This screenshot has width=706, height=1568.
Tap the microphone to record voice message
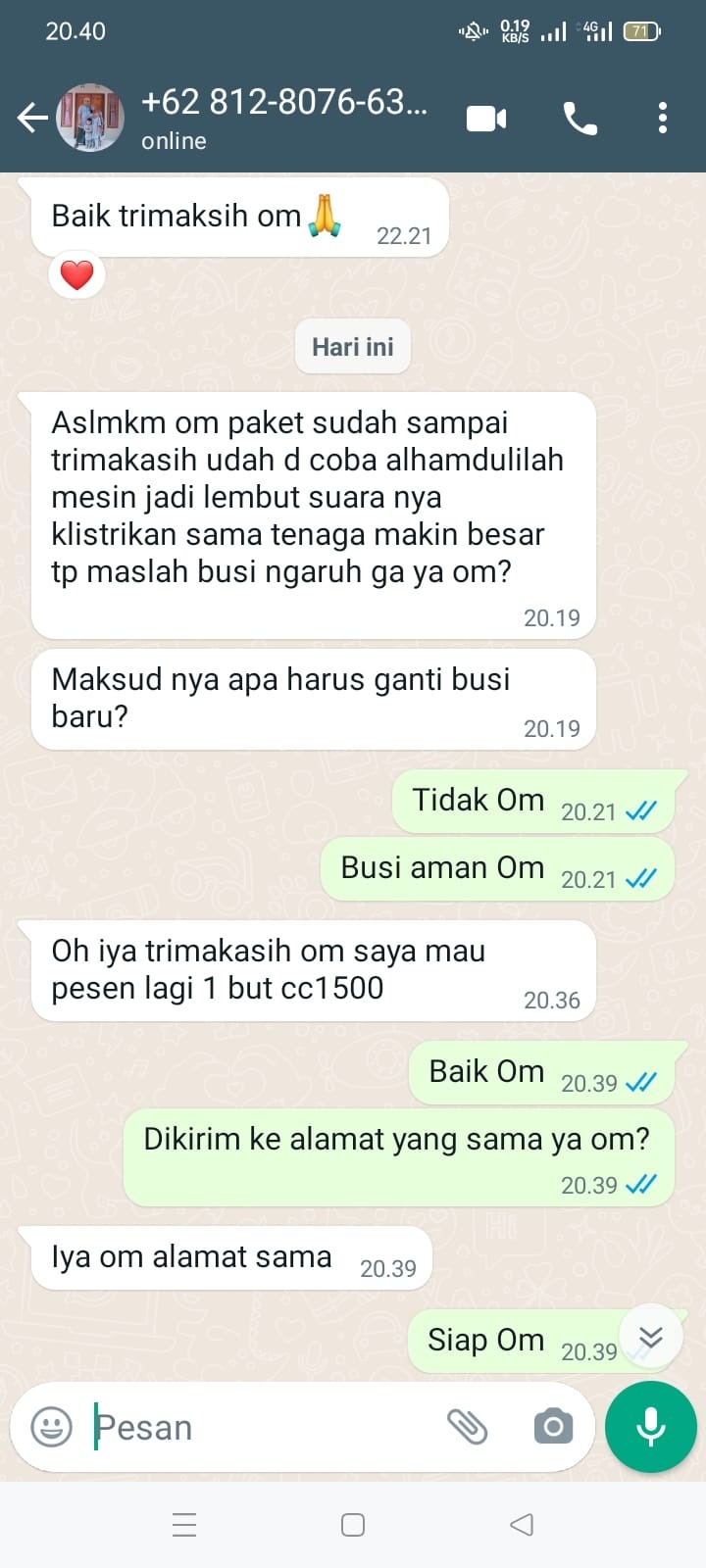point(651,1427)
